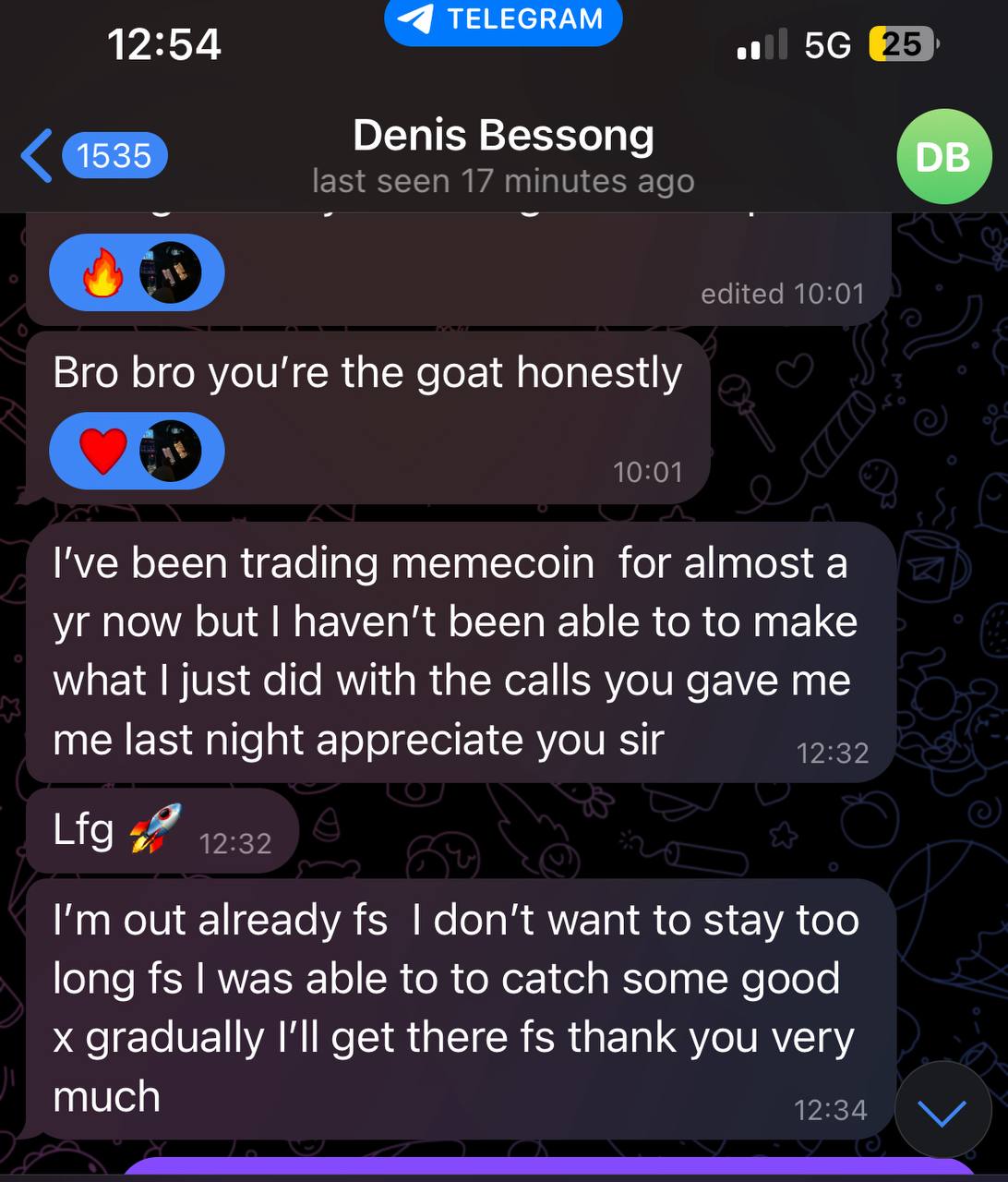1008x1182 pixels.
Task: Open Denis Bessong's profile avatar
Action: pyautogui.click(x=943, y=157)
